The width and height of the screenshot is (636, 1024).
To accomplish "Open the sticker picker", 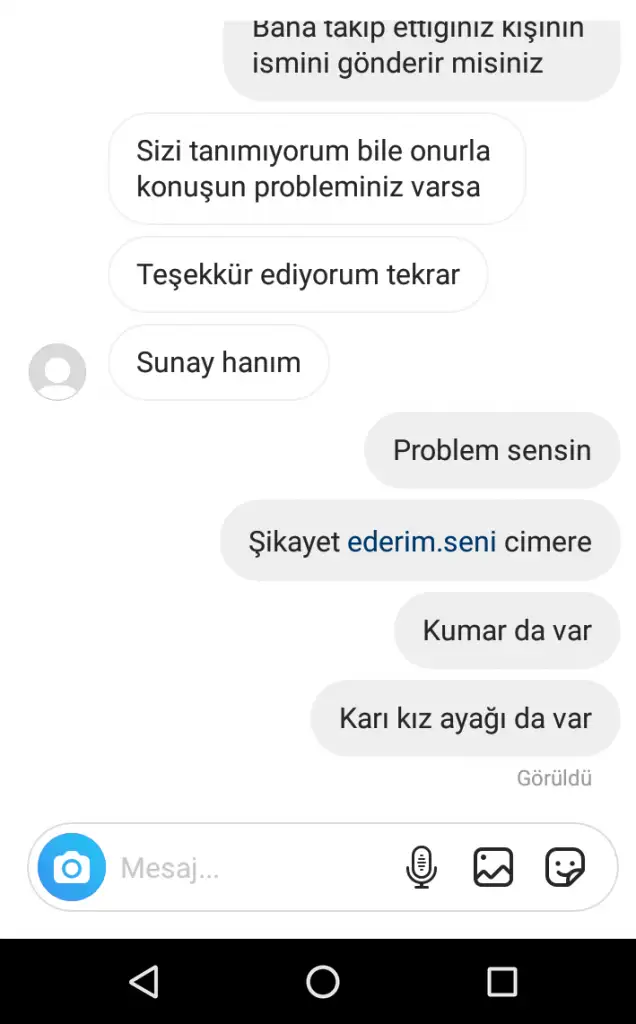I will [565, 867].
